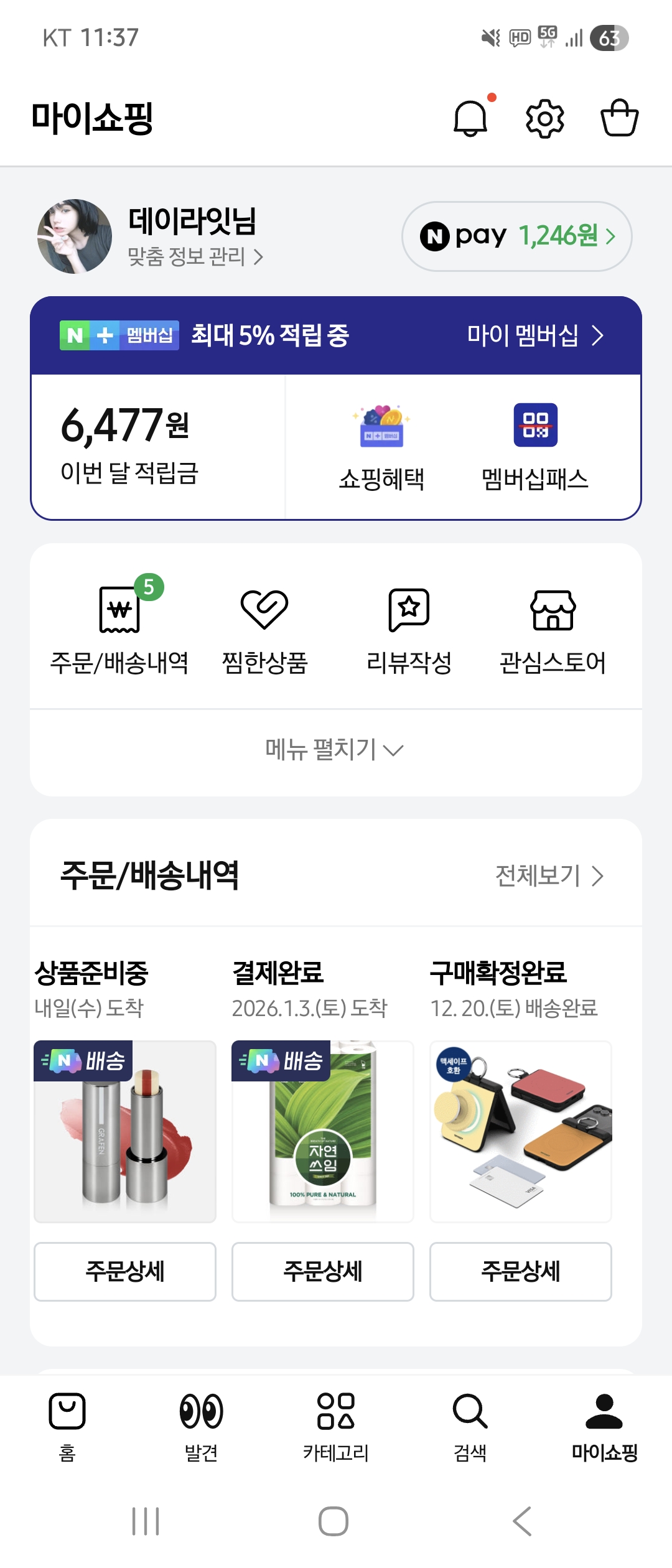View all orders via 전체보기
This screenshot has width=672, height=1568.
pyautogui.click(x=549, y=876)
